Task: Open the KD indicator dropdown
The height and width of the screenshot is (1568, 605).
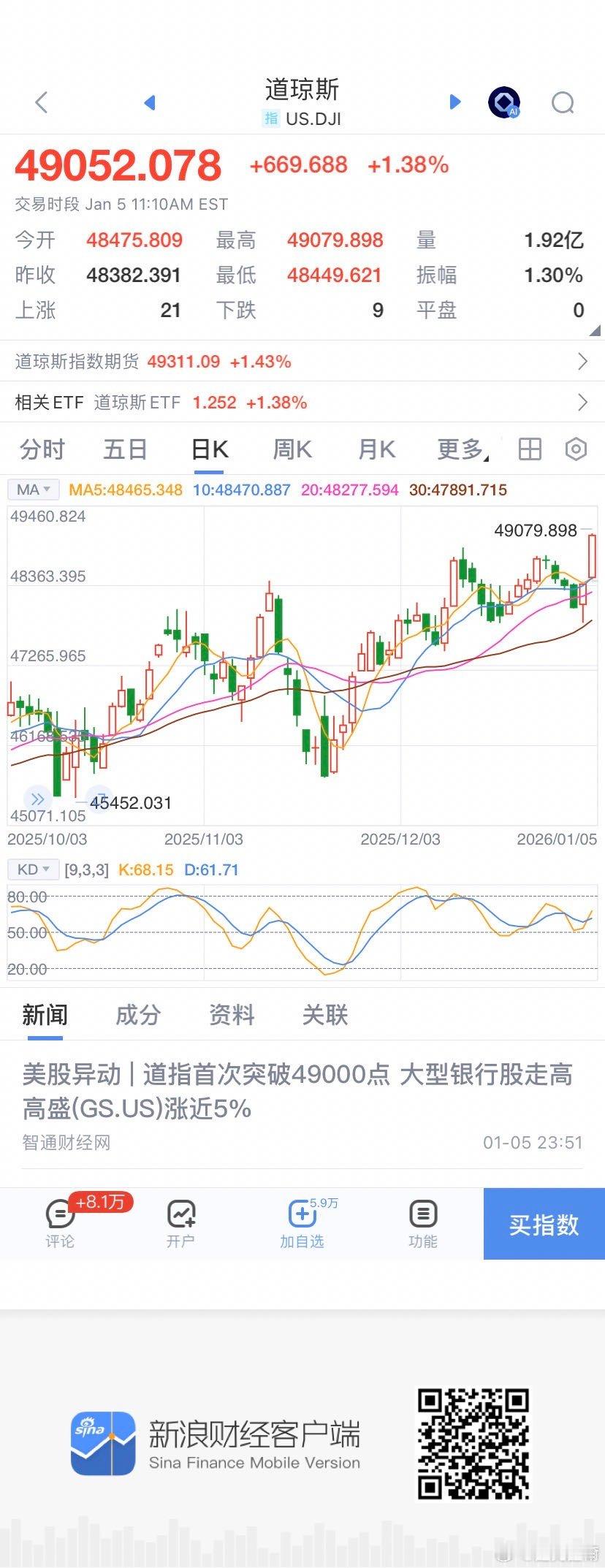Action: pyautogui.click(x=32, y=869)
